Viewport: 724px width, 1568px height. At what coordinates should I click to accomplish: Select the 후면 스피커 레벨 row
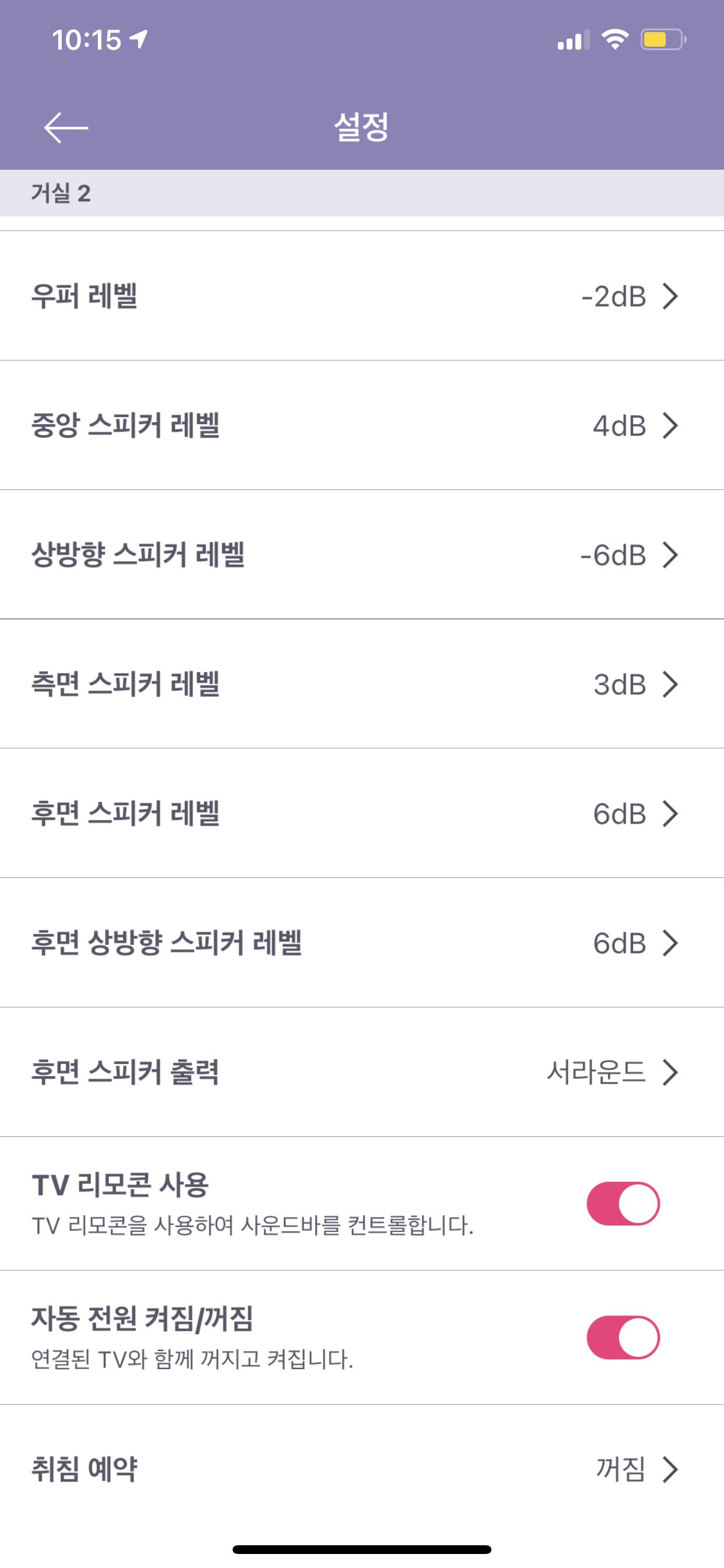(x=361, y=814)
